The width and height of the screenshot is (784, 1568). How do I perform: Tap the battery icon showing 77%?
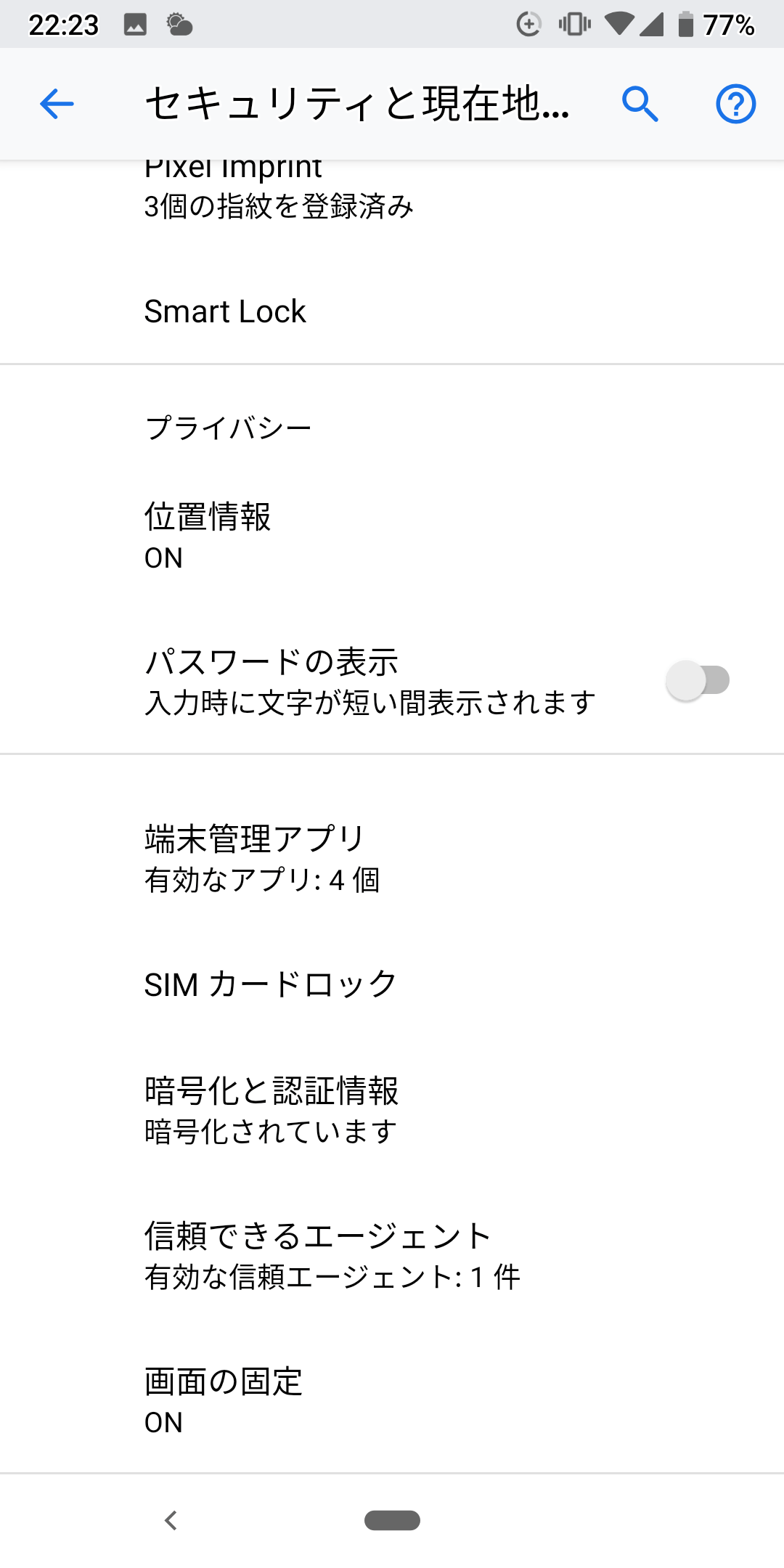coord(684,23)
